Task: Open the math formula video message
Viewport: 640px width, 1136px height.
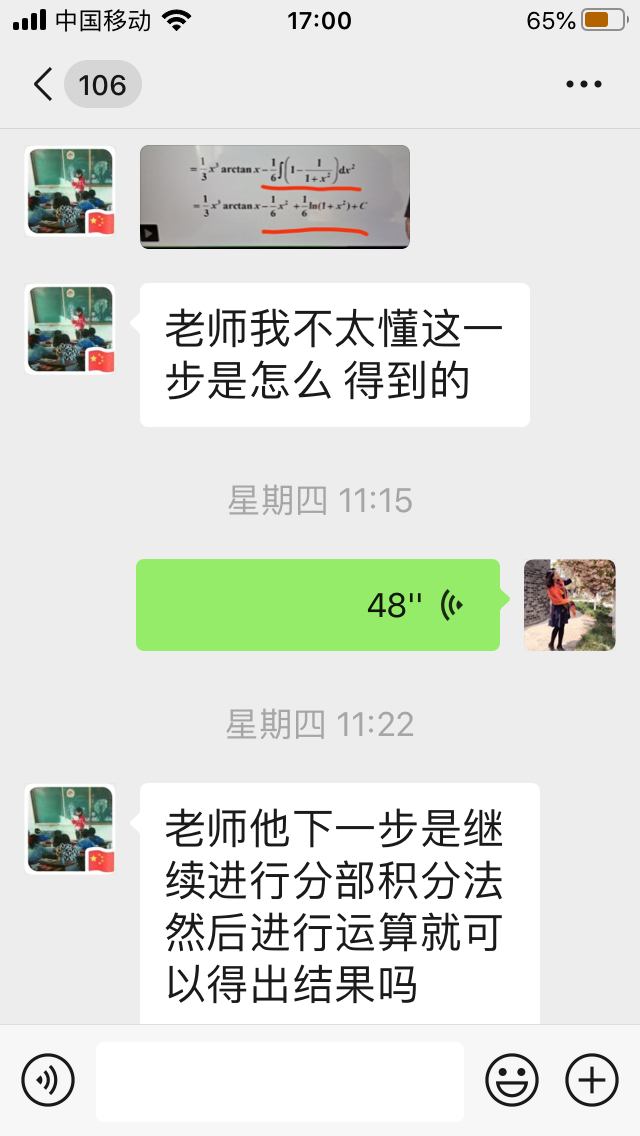Action: tap(274, 196)
